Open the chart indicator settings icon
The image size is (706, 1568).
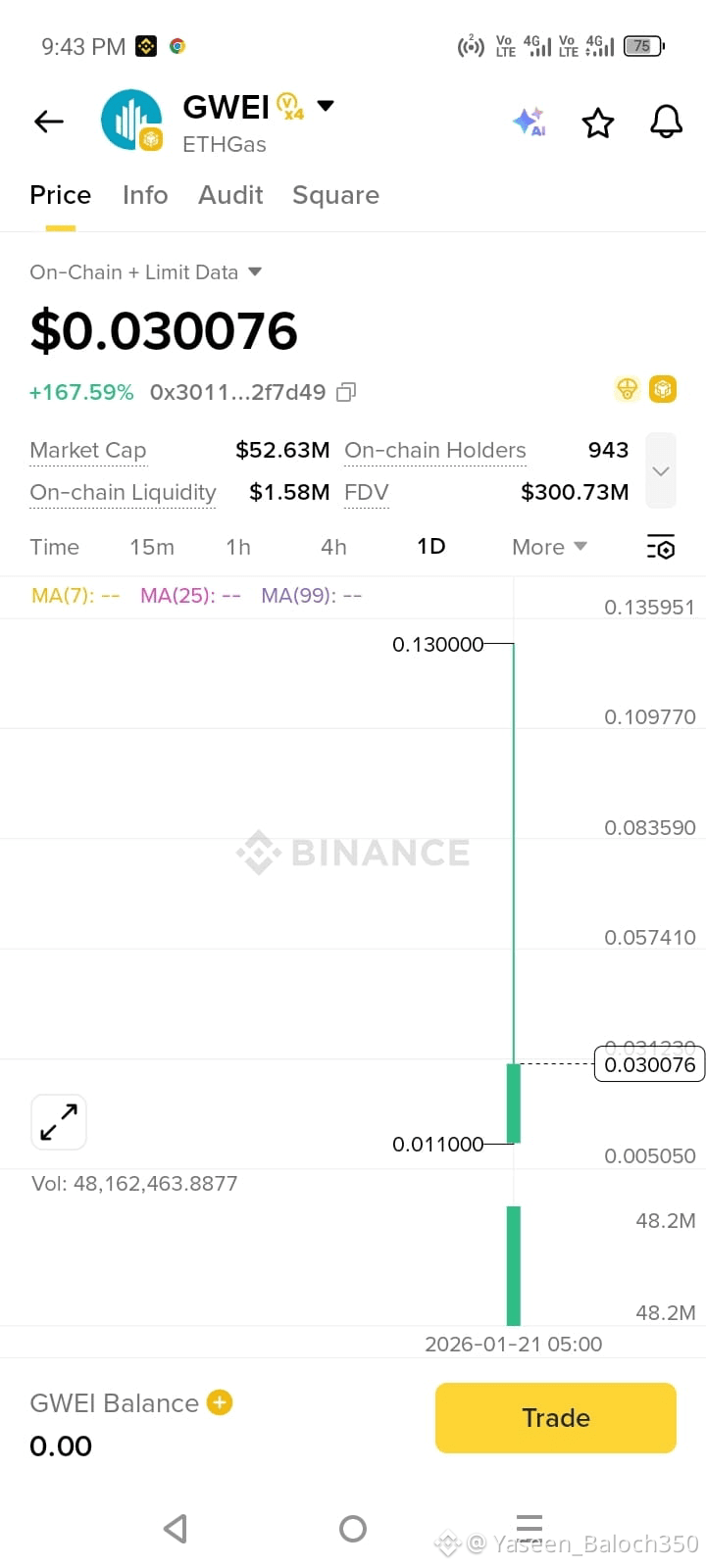pyautogui.click(x=660, y=547)
